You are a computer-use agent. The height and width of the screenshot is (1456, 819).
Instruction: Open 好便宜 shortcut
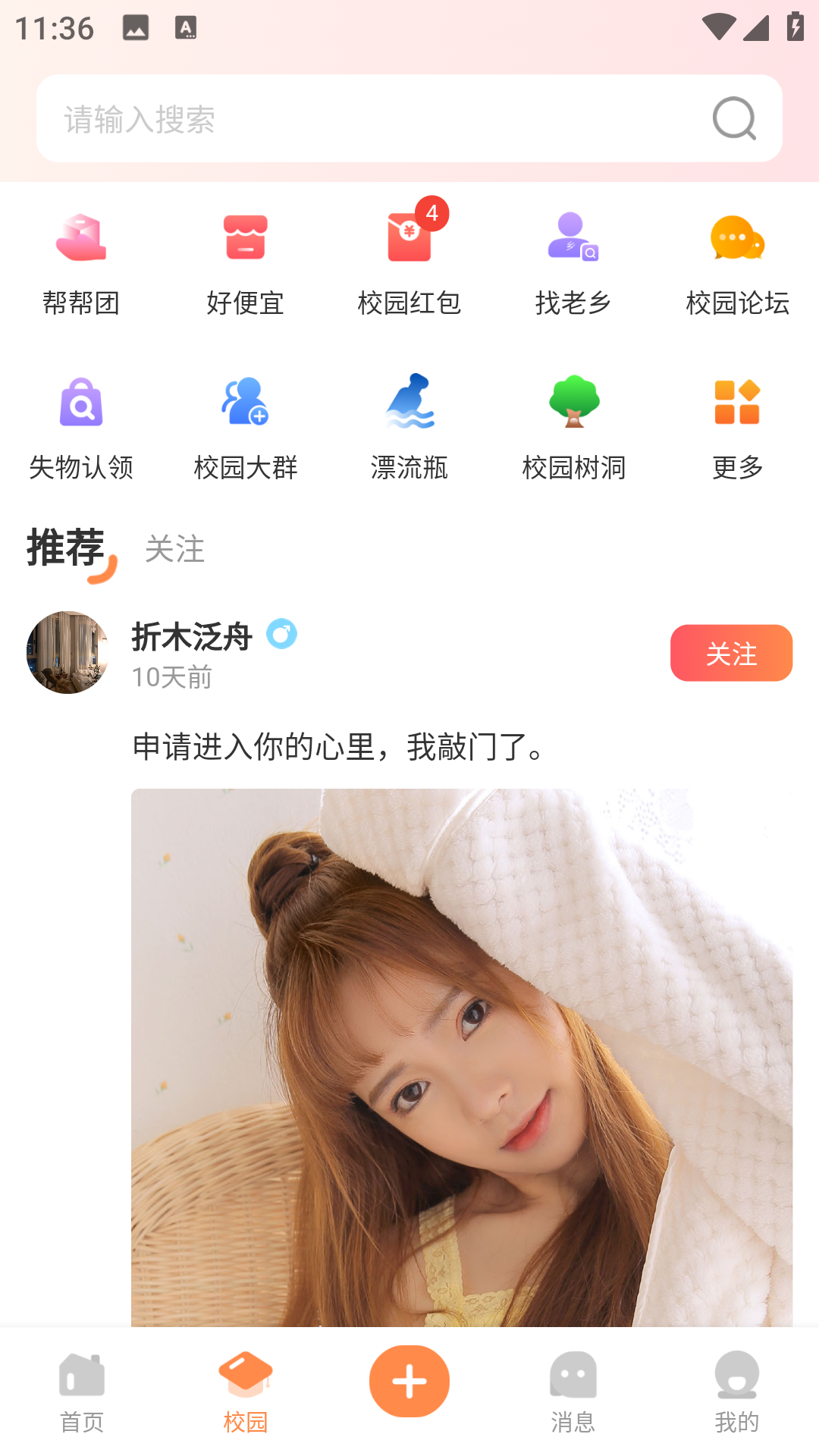tap(245, 263)
